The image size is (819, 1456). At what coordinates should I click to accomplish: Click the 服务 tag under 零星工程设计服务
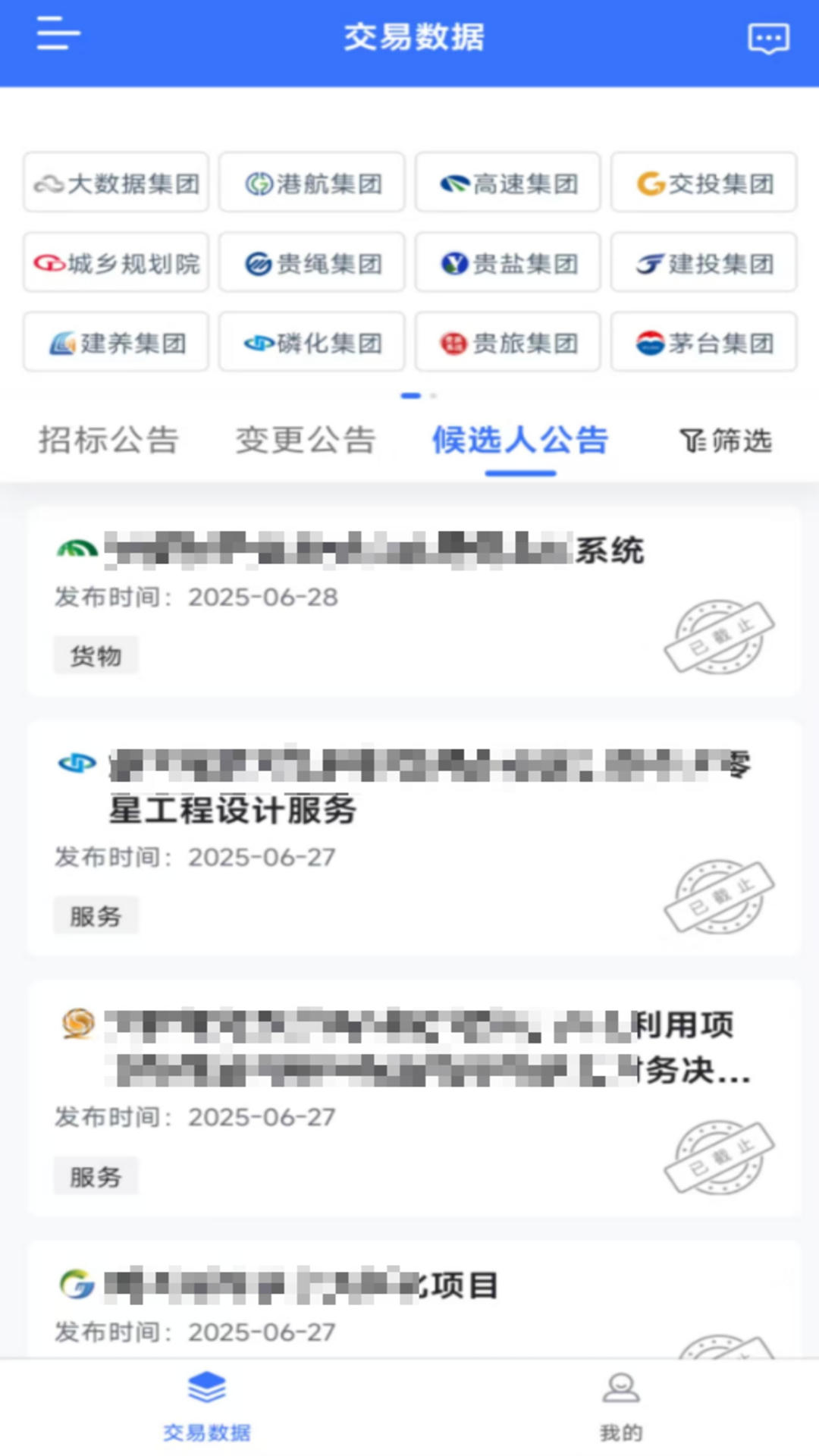coord(96,916)
